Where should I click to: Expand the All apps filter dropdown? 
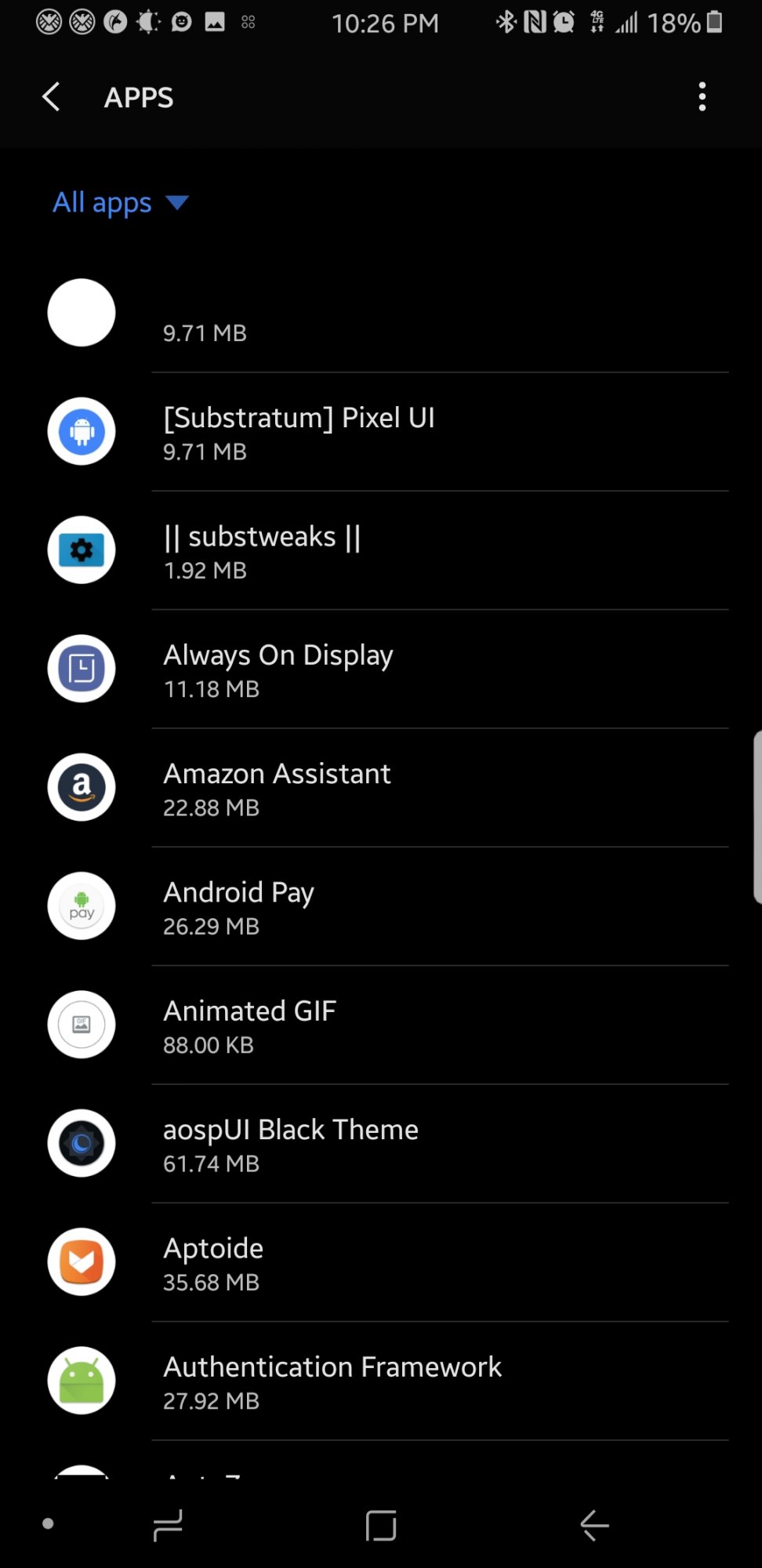pos(120,203)
